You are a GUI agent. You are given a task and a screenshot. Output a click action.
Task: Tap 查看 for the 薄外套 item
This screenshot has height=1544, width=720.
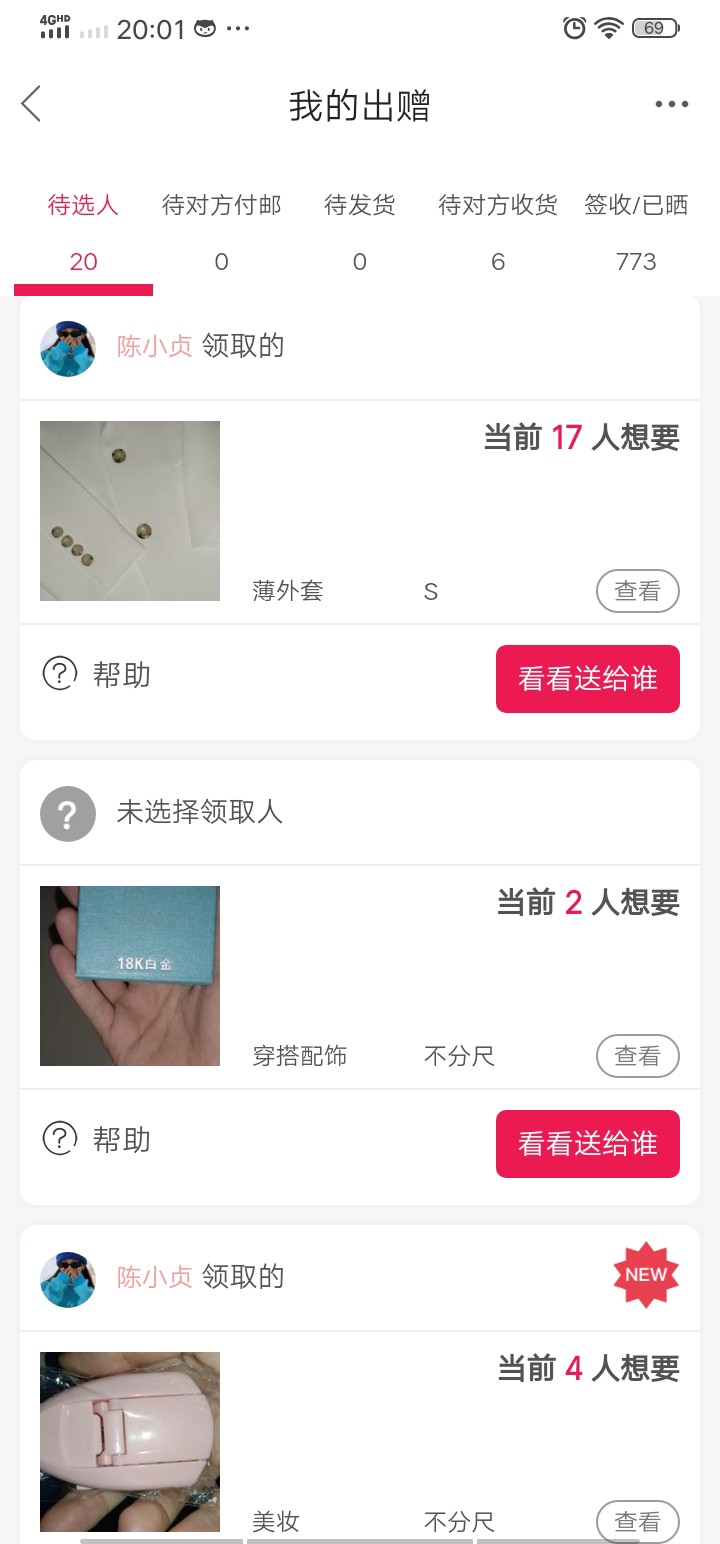(637, 591)
